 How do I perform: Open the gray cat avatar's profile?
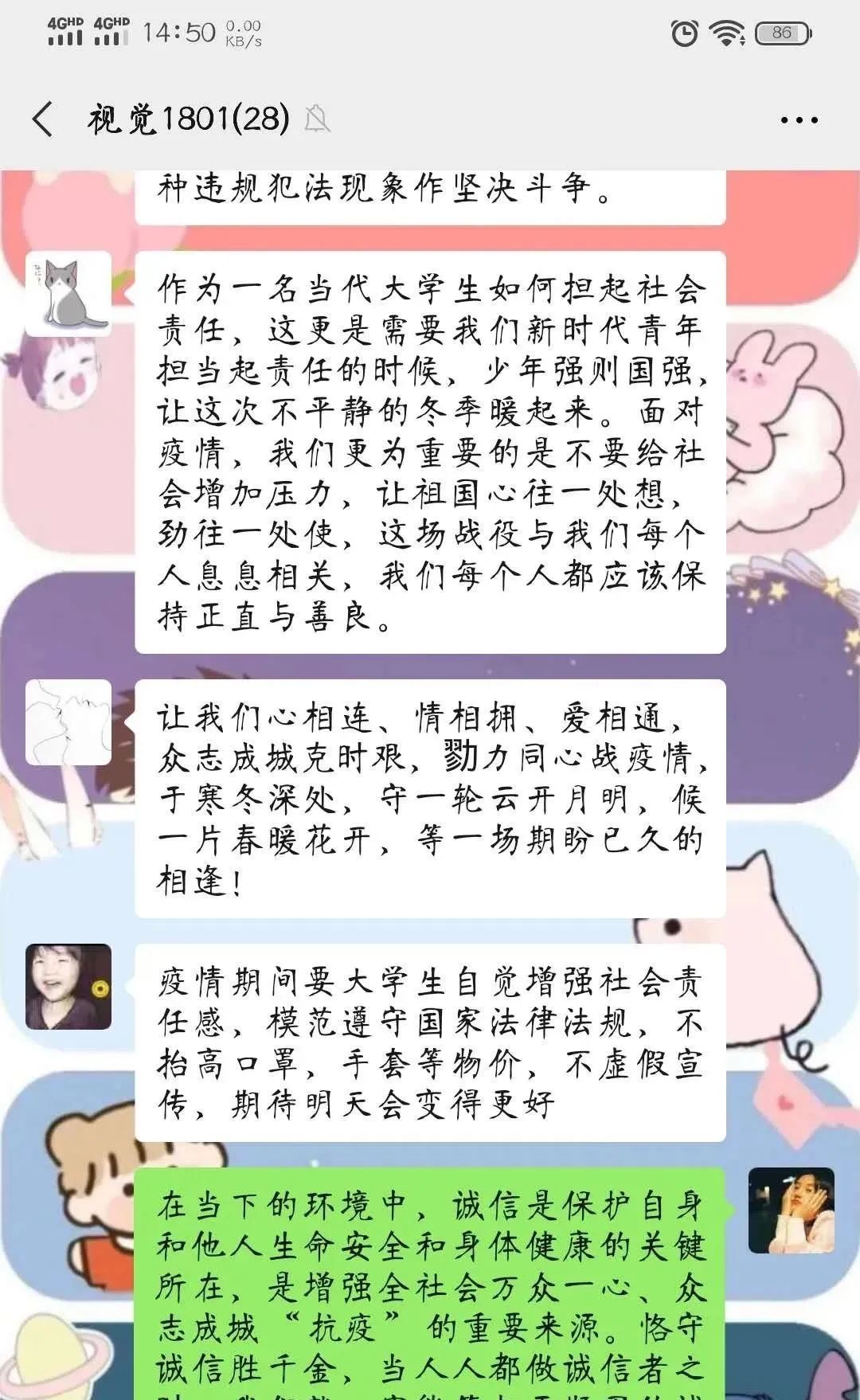[x=68, y=294]
